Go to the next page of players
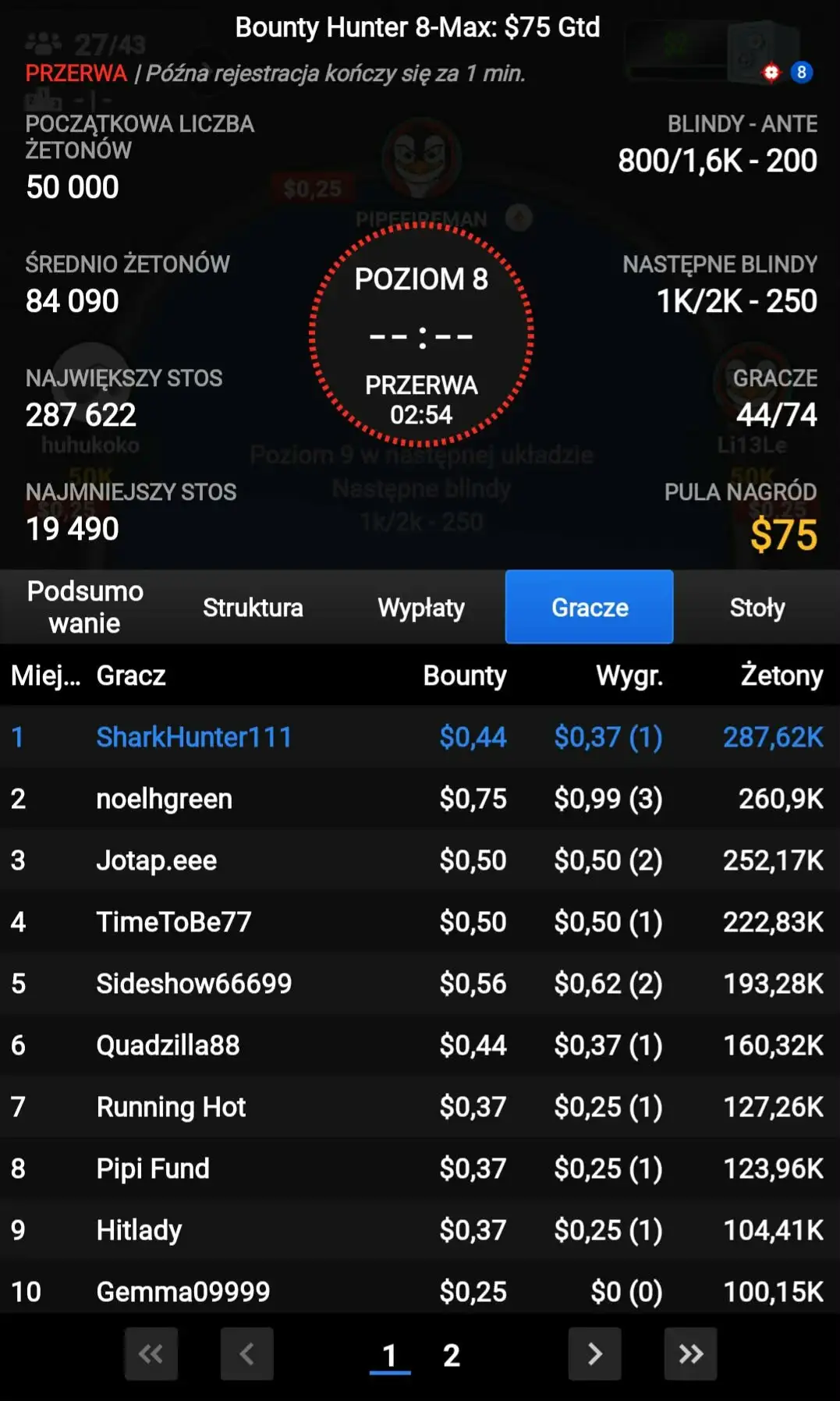840x1401 pixels. [x=594, y=1353]
